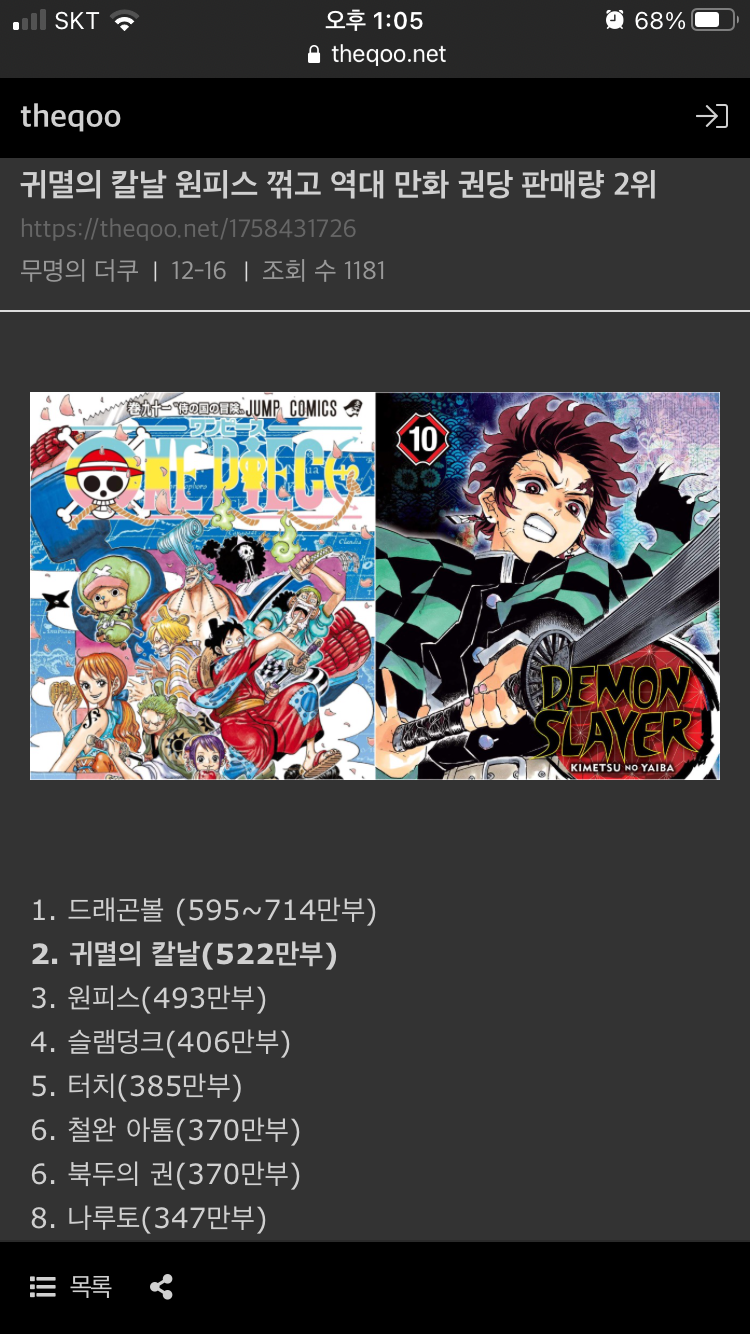The image size is (750, 1334).
Task: Tap the theqoo.net address bar
Action: [376, 54]
